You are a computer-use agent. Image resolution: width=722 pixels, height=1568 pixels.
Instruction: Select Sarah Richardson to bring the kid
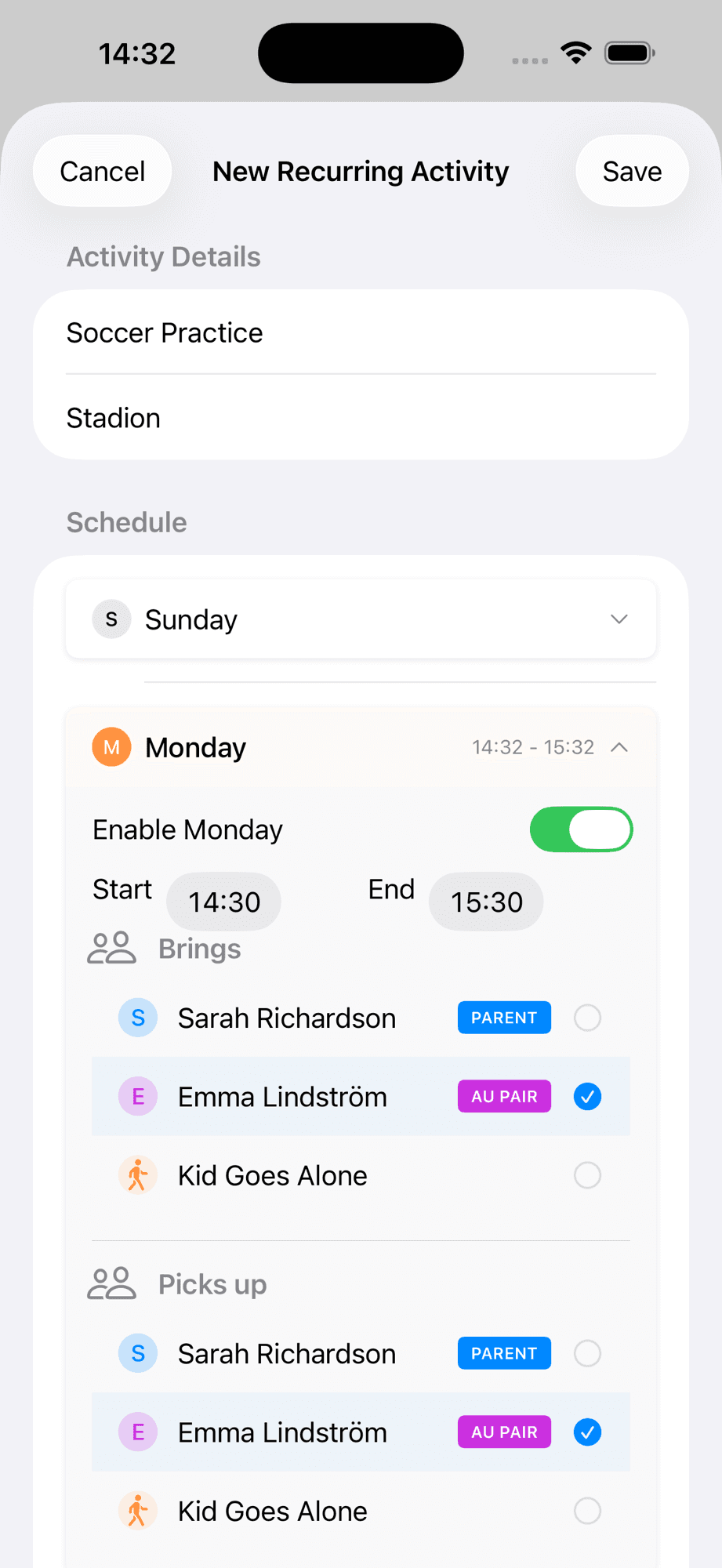(x=587, y=1017)
